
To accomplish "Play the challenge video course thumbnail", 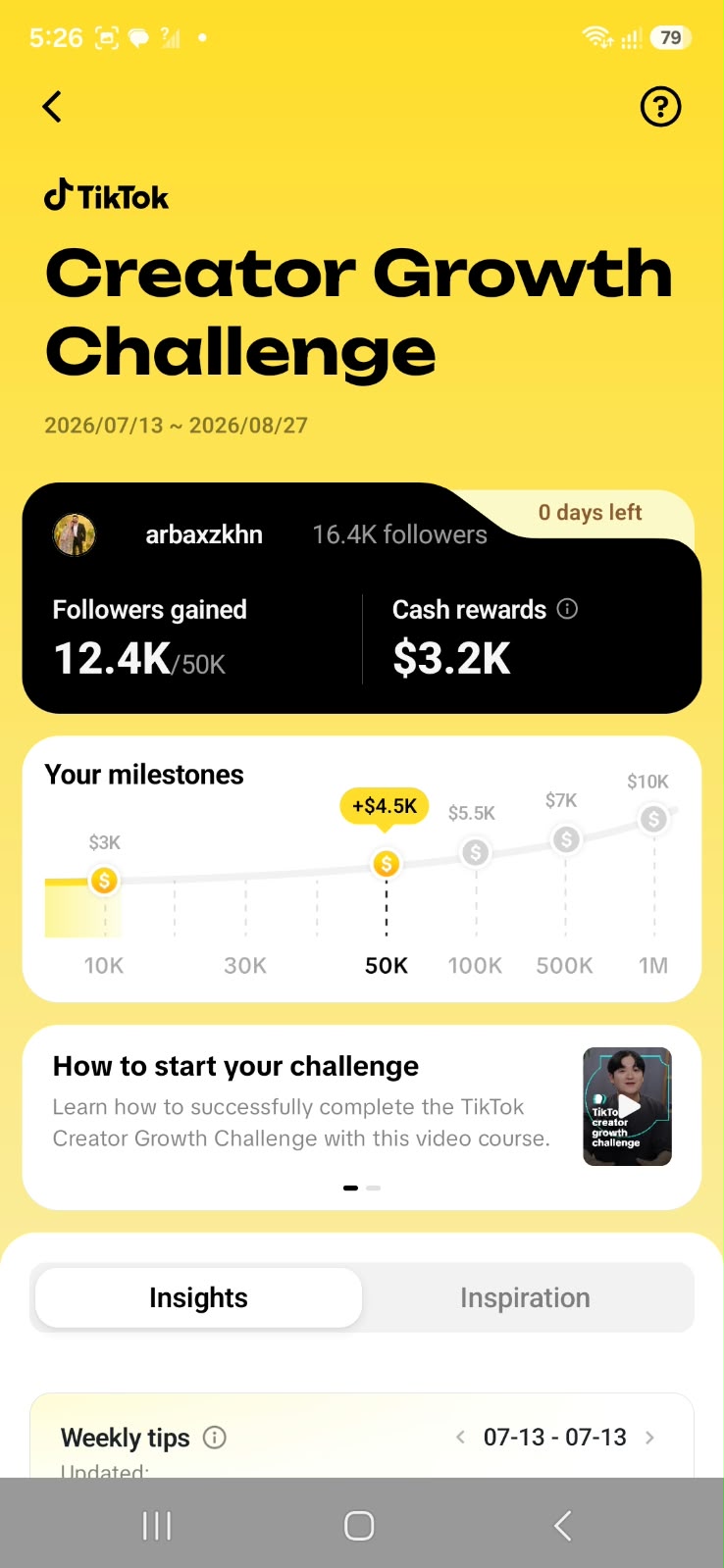I will pos(628,1106).
